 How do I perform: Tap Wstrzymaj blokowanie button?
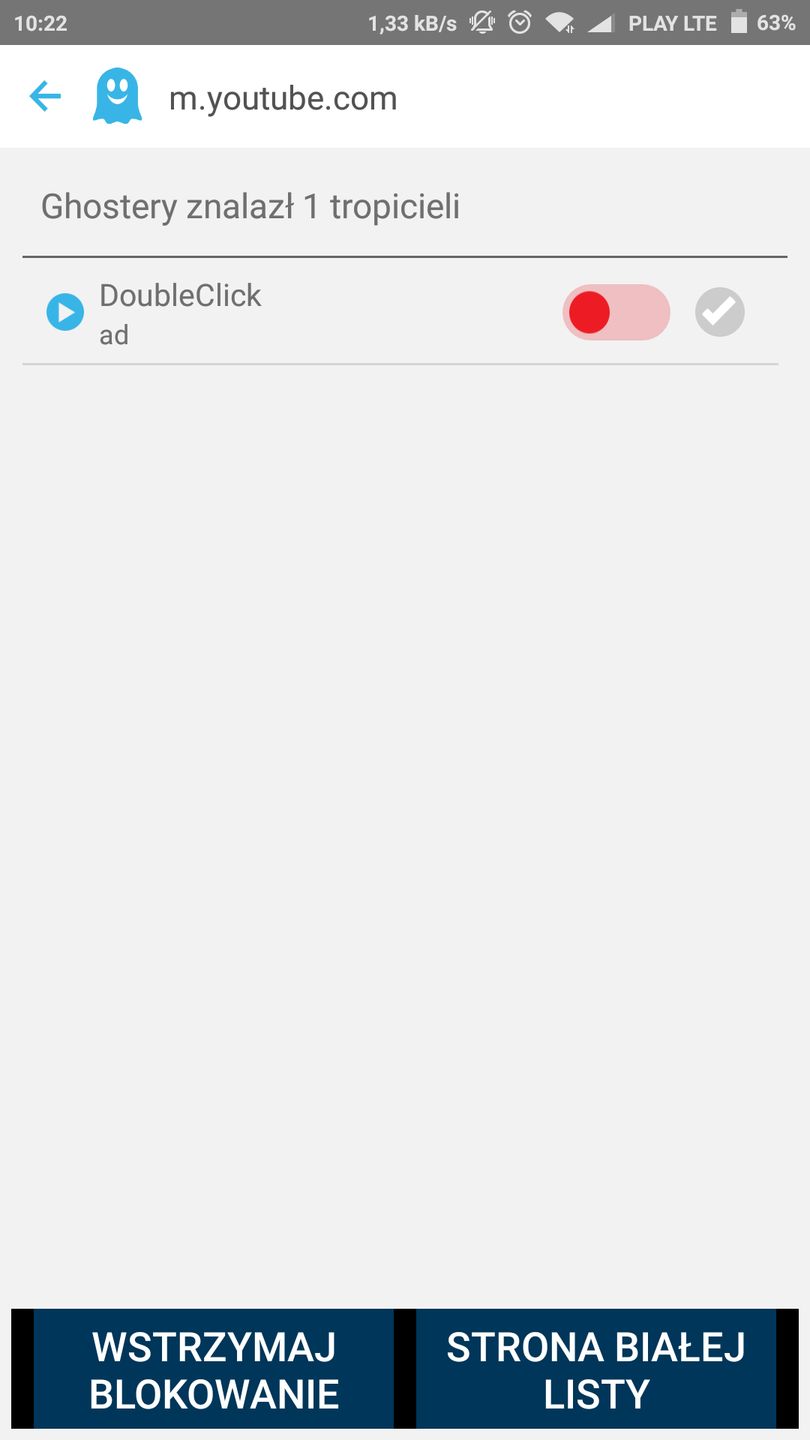coord(214,1369)
